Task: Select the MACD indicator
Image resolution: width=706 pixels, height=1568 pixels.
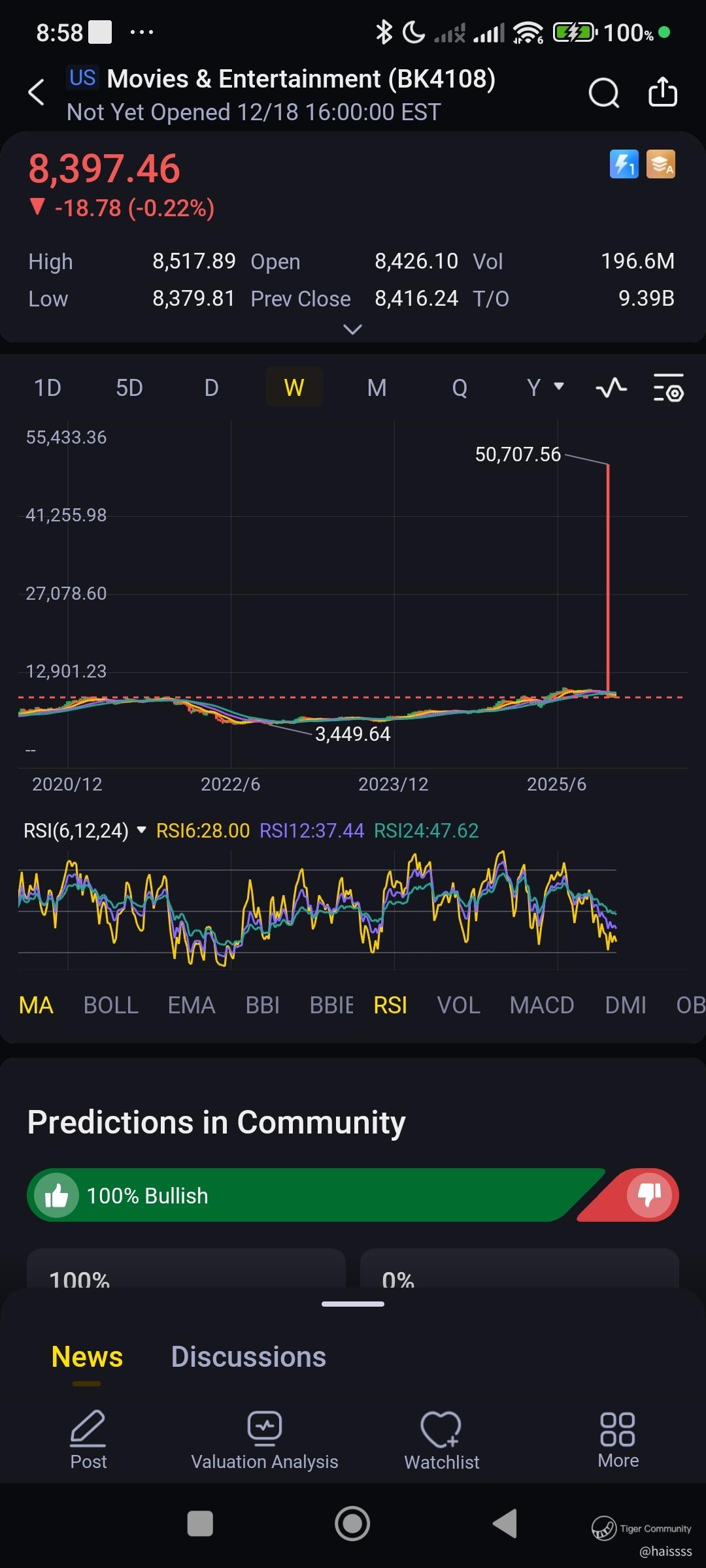Action: [541, 1005]
